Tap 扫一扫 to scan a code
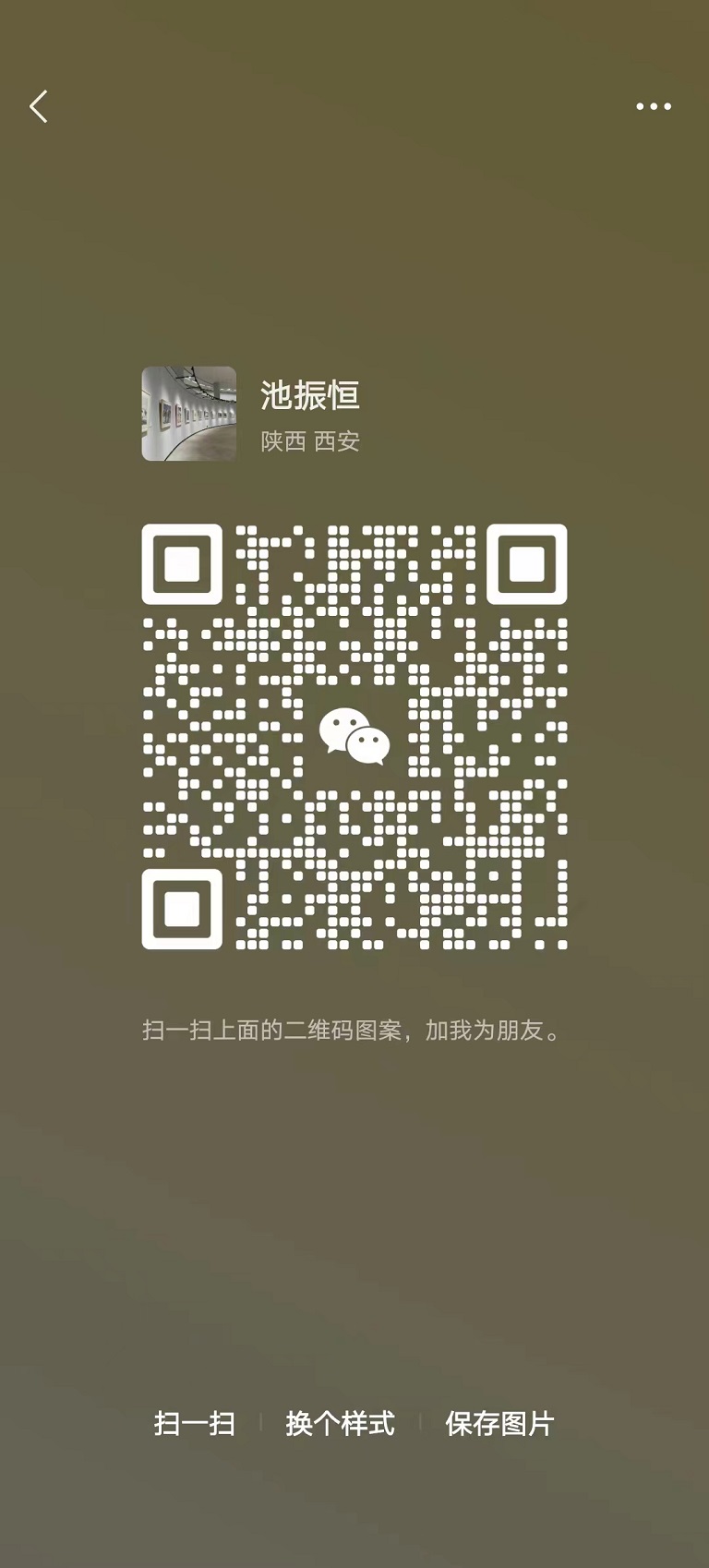 (195, 1423)
